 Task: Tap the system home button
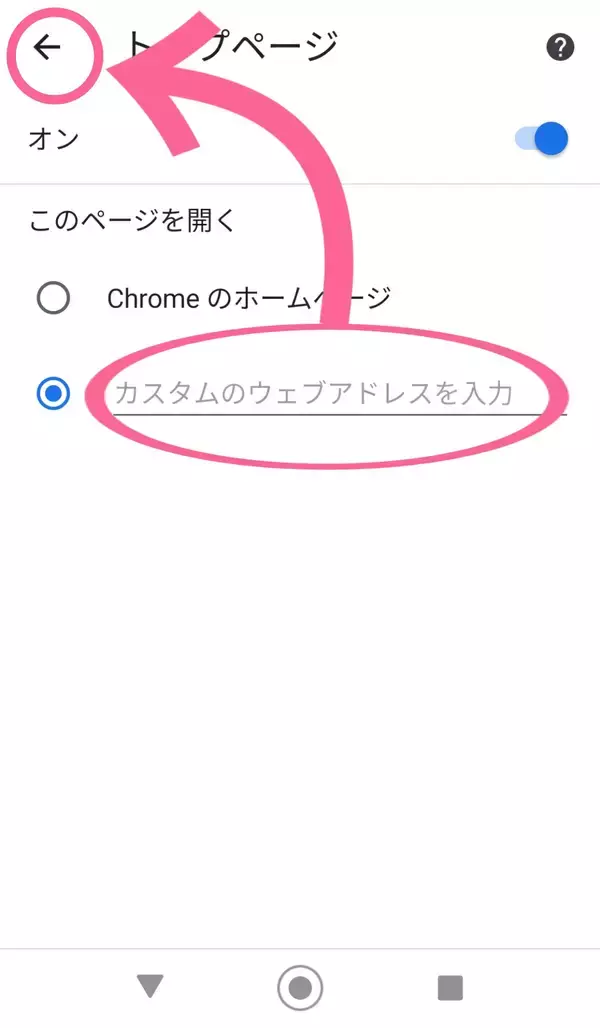coord(300,988)
